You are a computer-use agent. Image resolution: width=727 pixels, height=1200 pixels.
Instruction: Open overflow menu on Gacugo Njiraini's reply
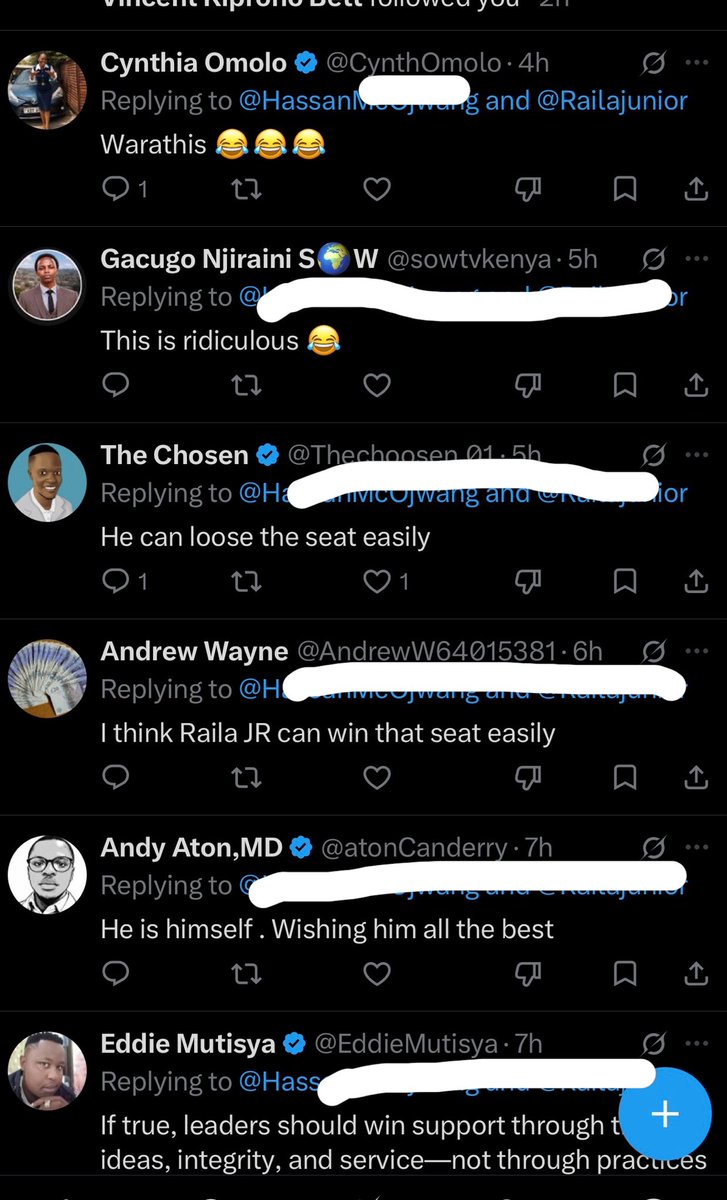[x=695, y=259]
